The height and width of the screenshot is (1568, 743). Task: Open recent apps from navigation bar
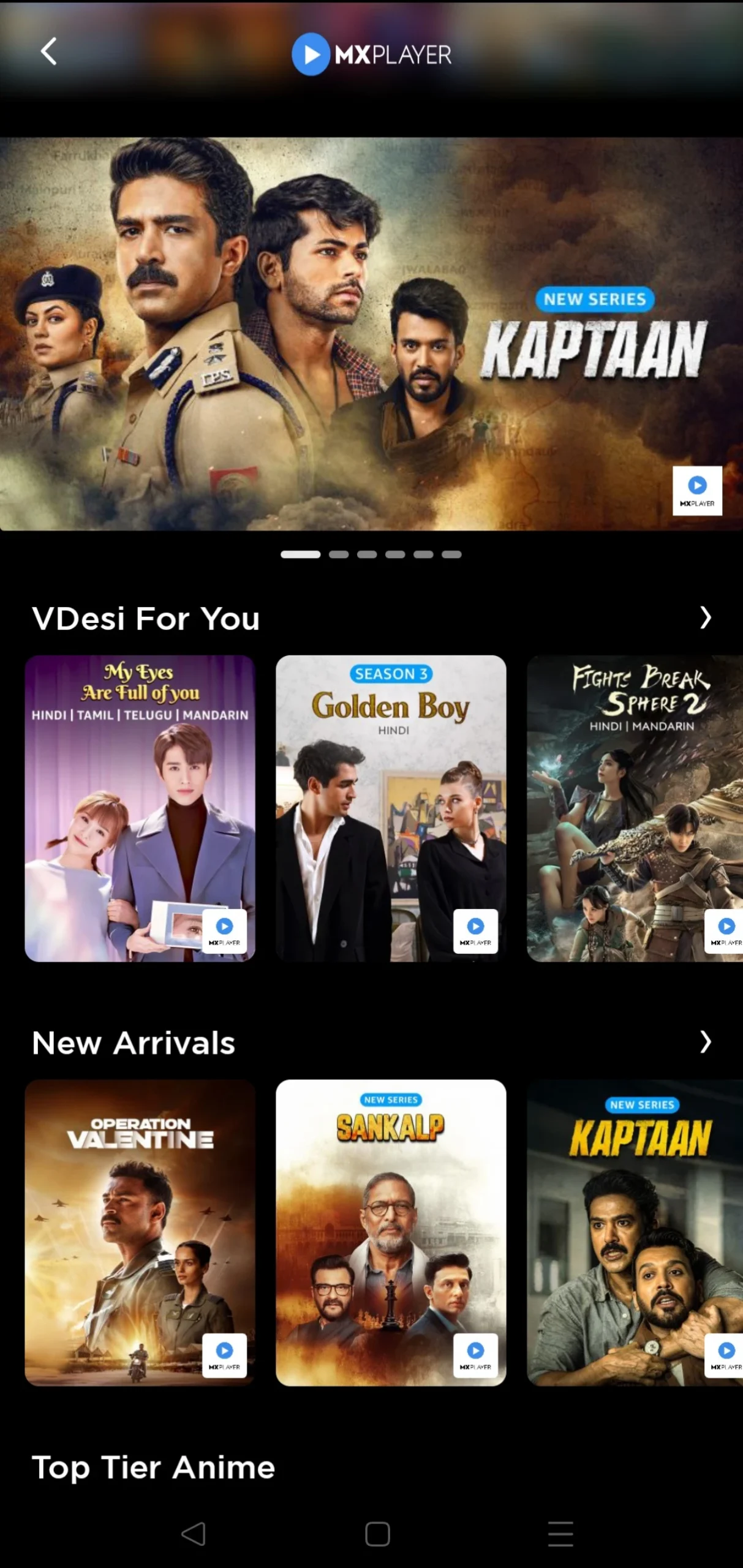560,1534
